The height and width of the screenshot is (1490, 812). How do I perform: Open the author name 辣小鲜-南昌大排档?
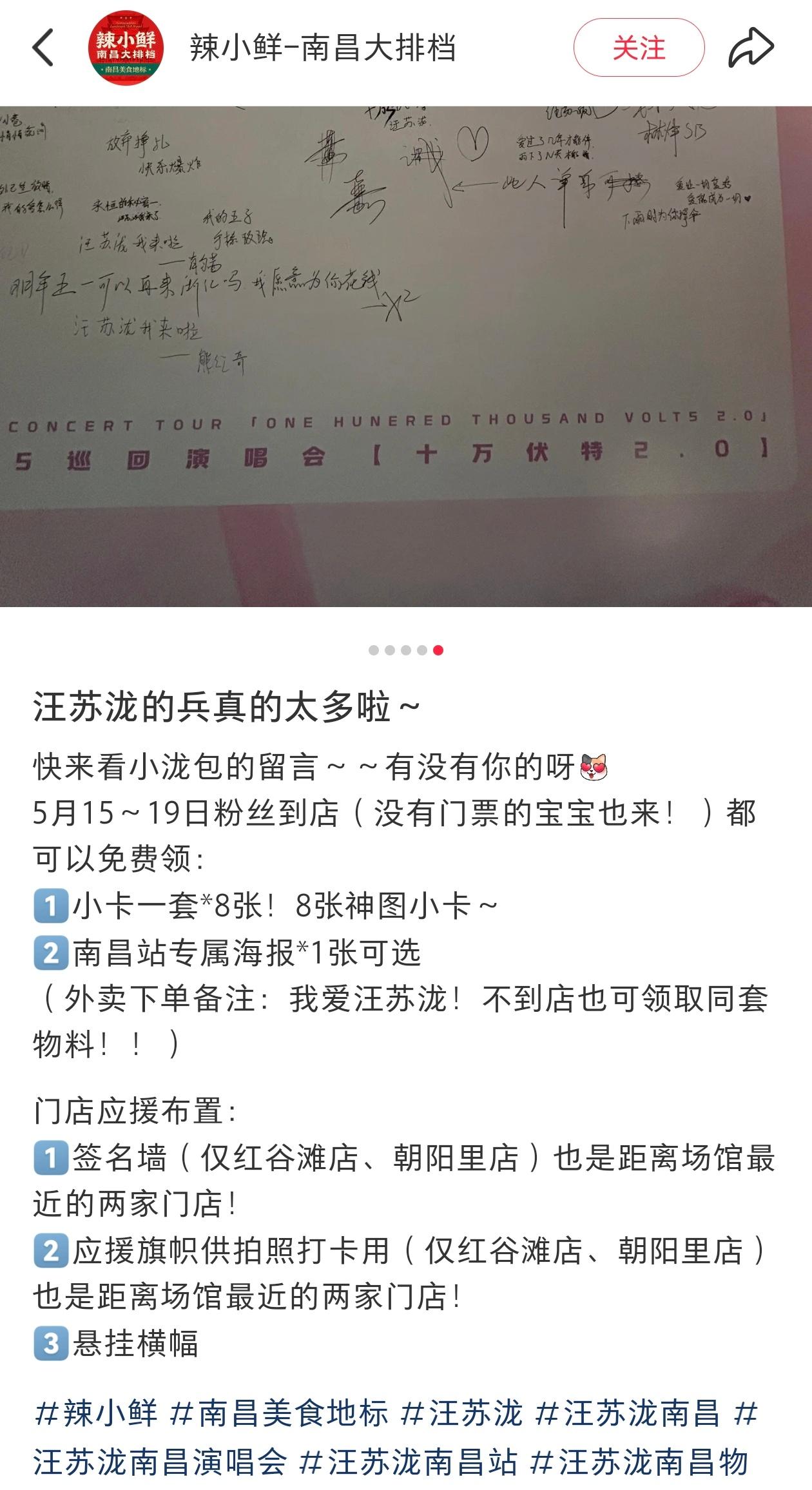[x=322, y=48]
